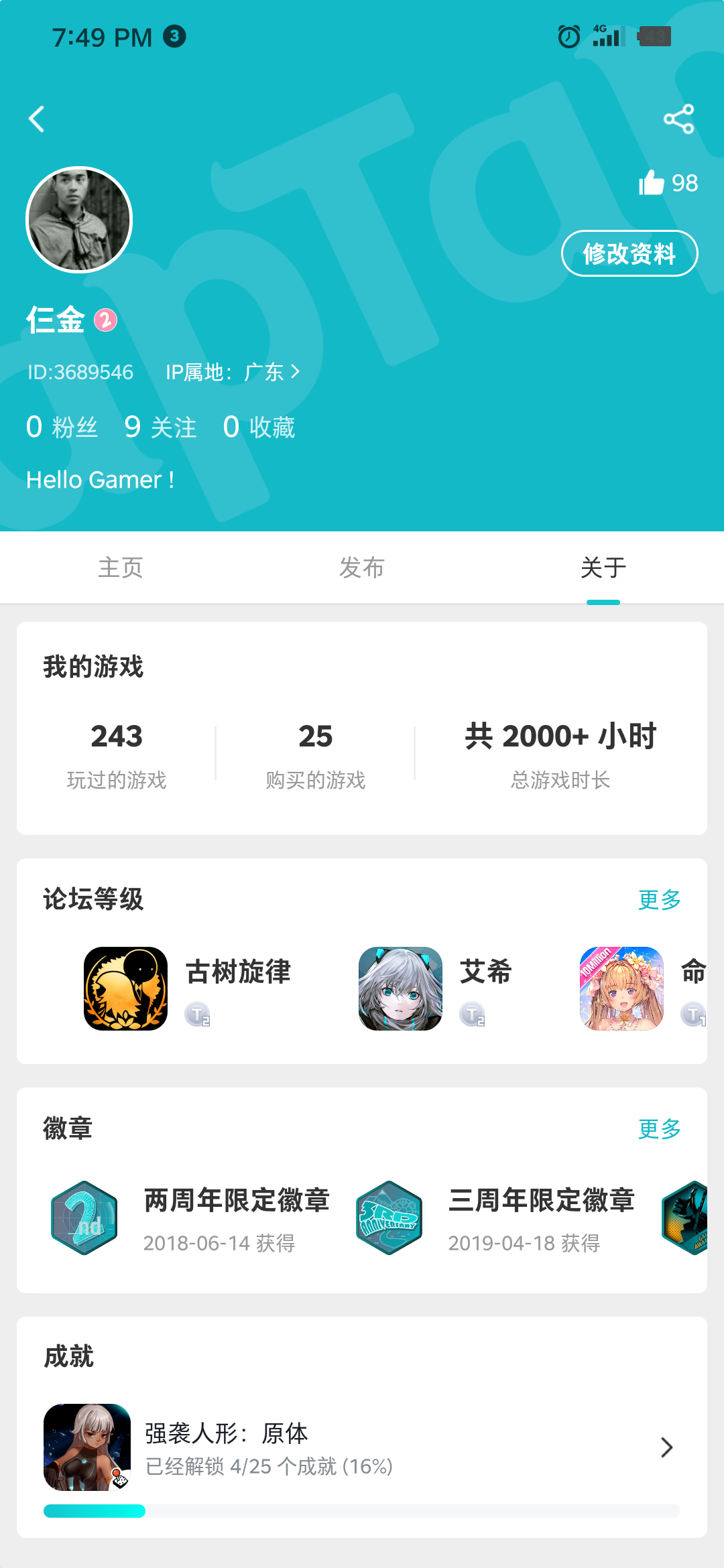The width and height of the screenshot is (724, 1568).
Task: Open the profile avatar photo
Action: (x=79, y=219)
